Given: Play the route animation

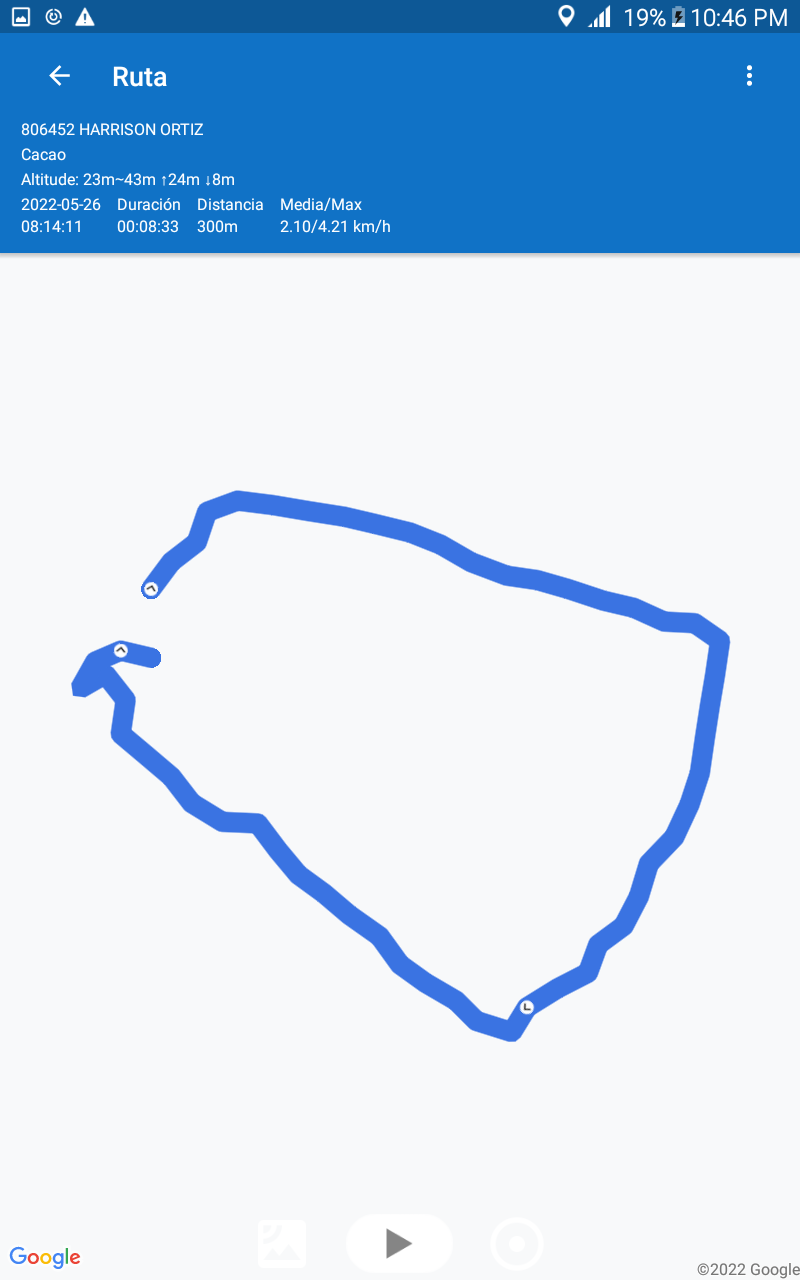Looking at the screenshot, I should click(x=399, y=1243).
